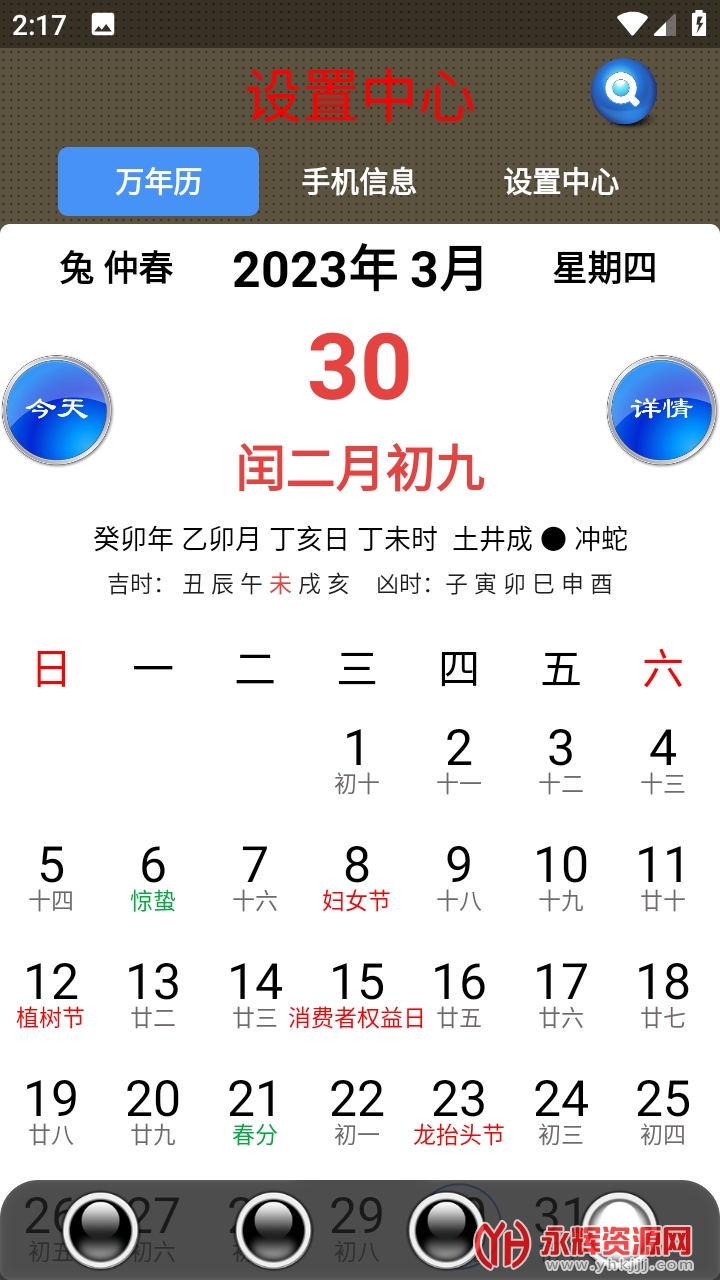
Task: Select March 1 on the calendar
Action: pyautogui.click(x=356, y=760)
